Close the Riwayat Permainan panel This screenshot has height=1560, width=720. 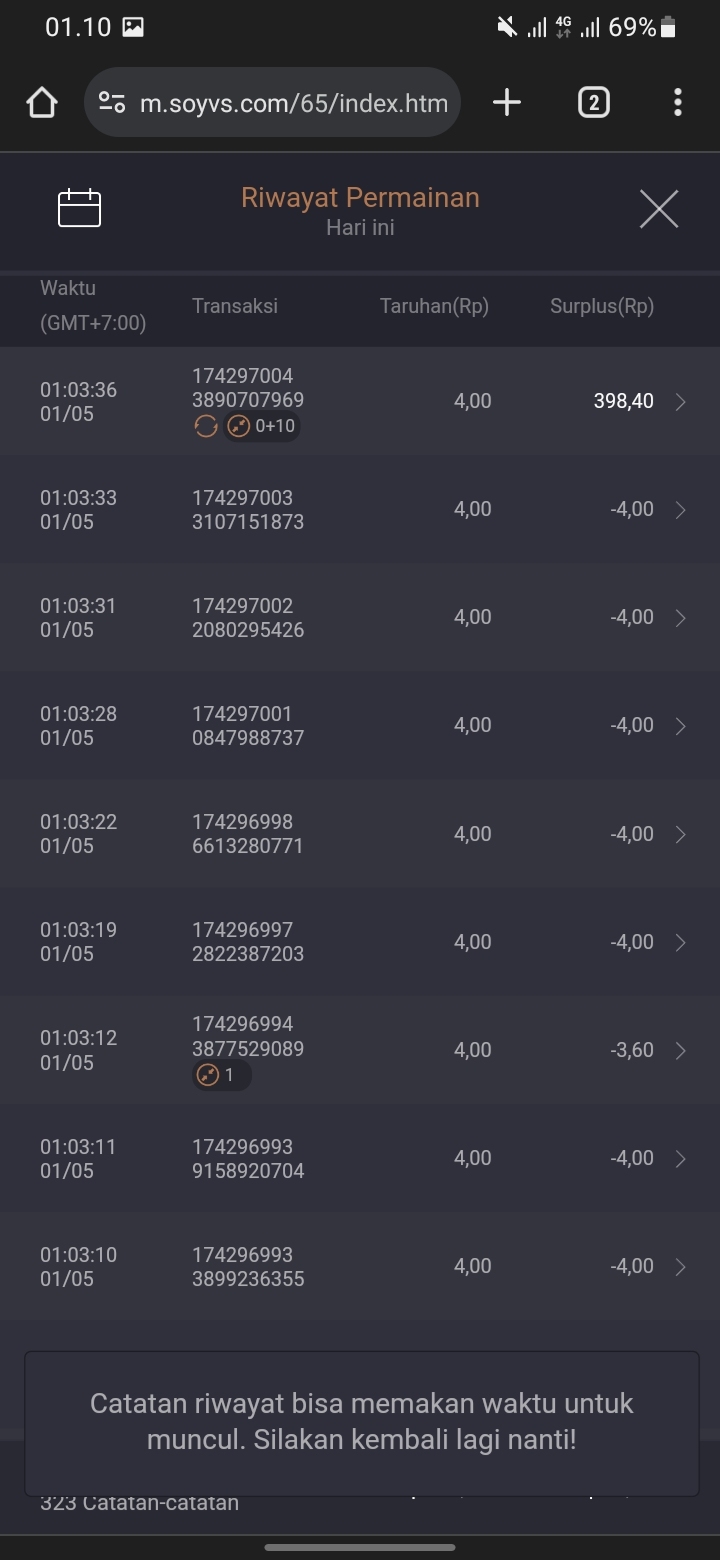659,209
